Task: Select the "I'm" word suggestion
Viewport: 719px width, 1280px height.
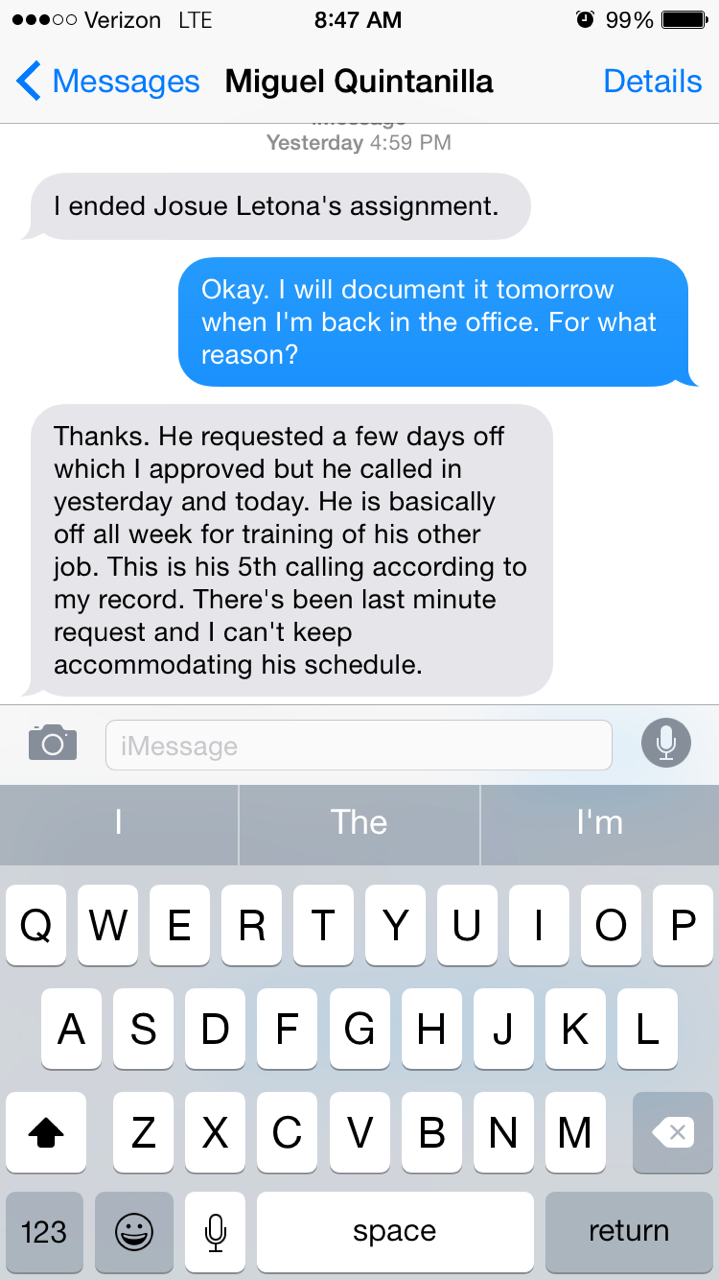Action: point(599,822)
